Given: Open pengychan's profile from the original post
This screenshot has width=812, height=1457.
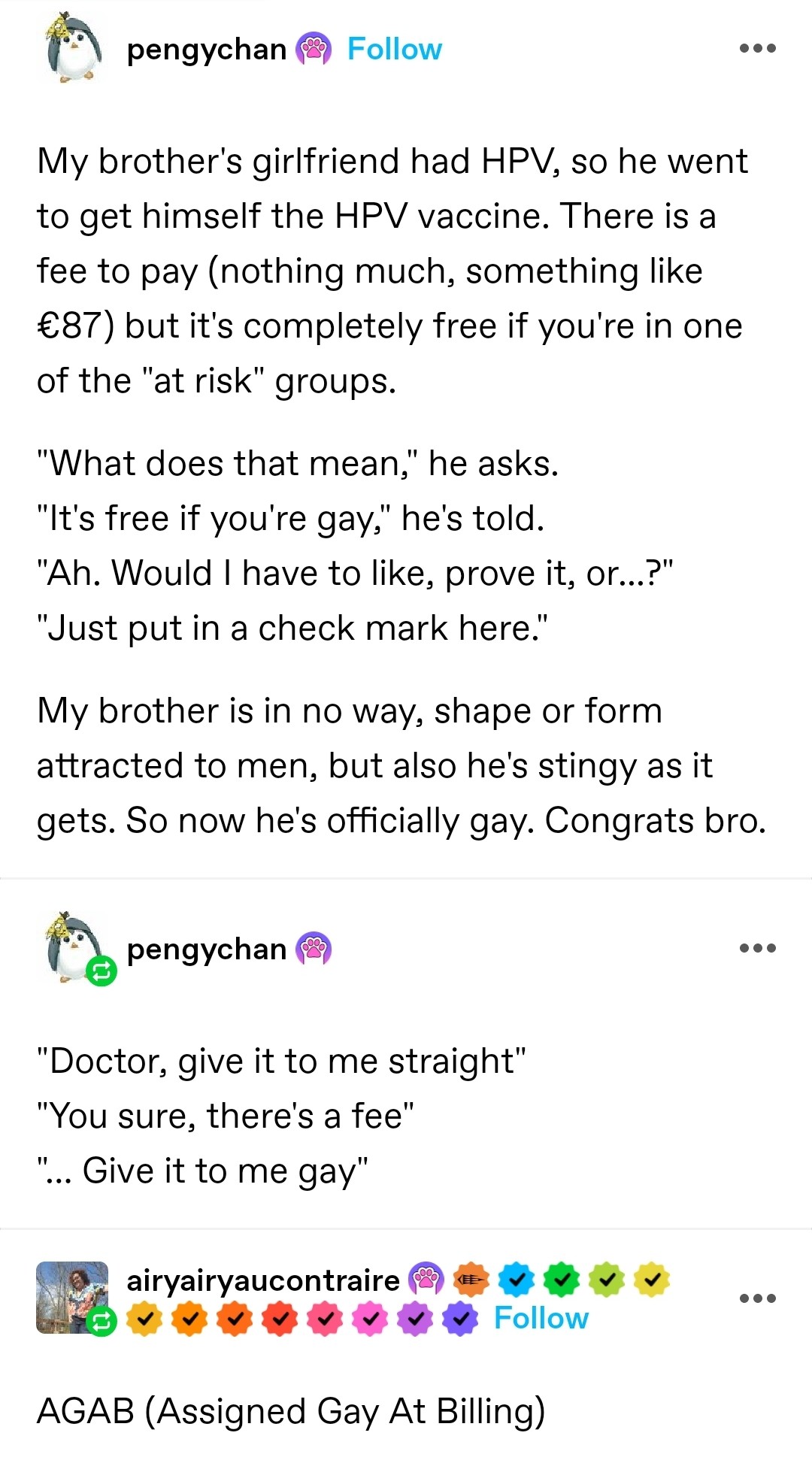Looking at the screenshot, I should pos(206,50).
